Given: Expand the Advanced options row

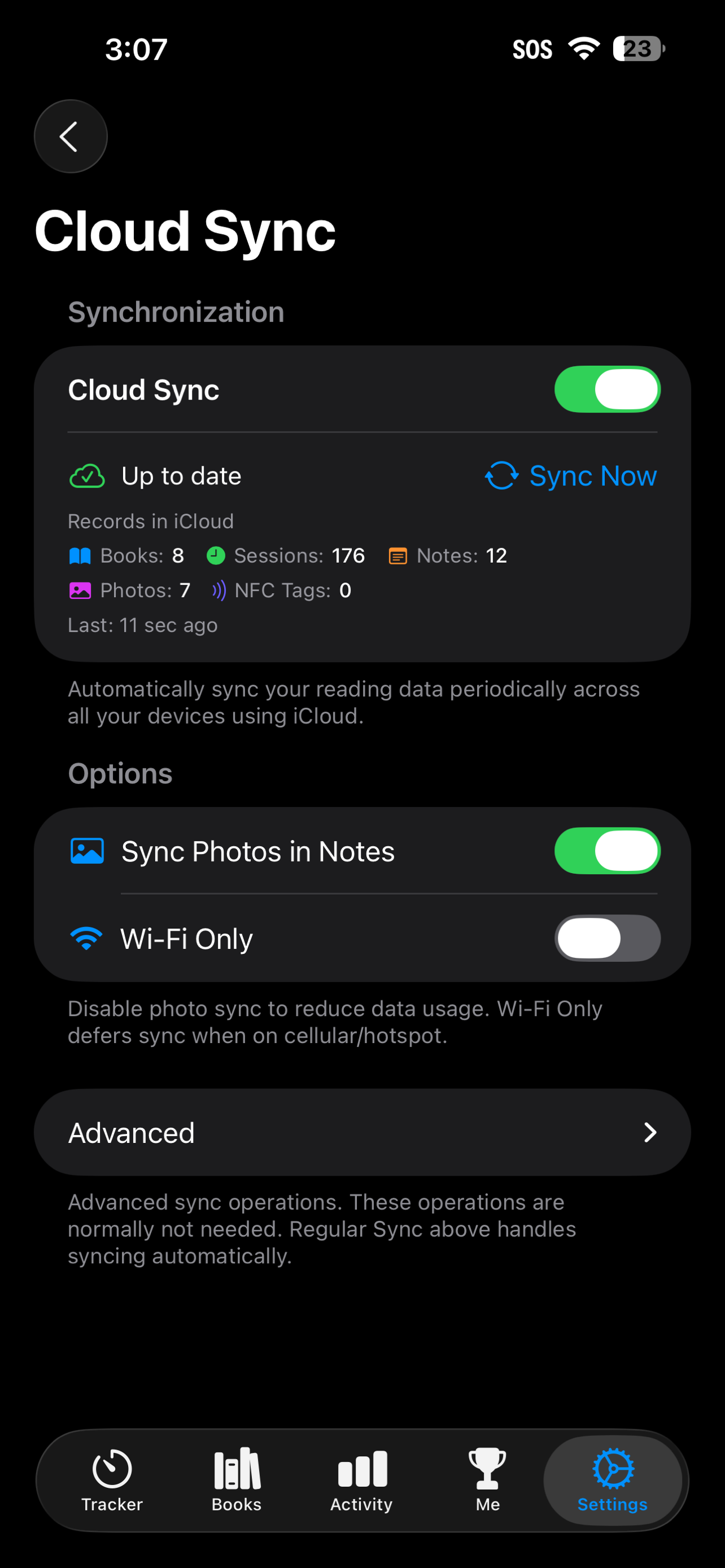Looking at the screenshot, I should 361,1132.
